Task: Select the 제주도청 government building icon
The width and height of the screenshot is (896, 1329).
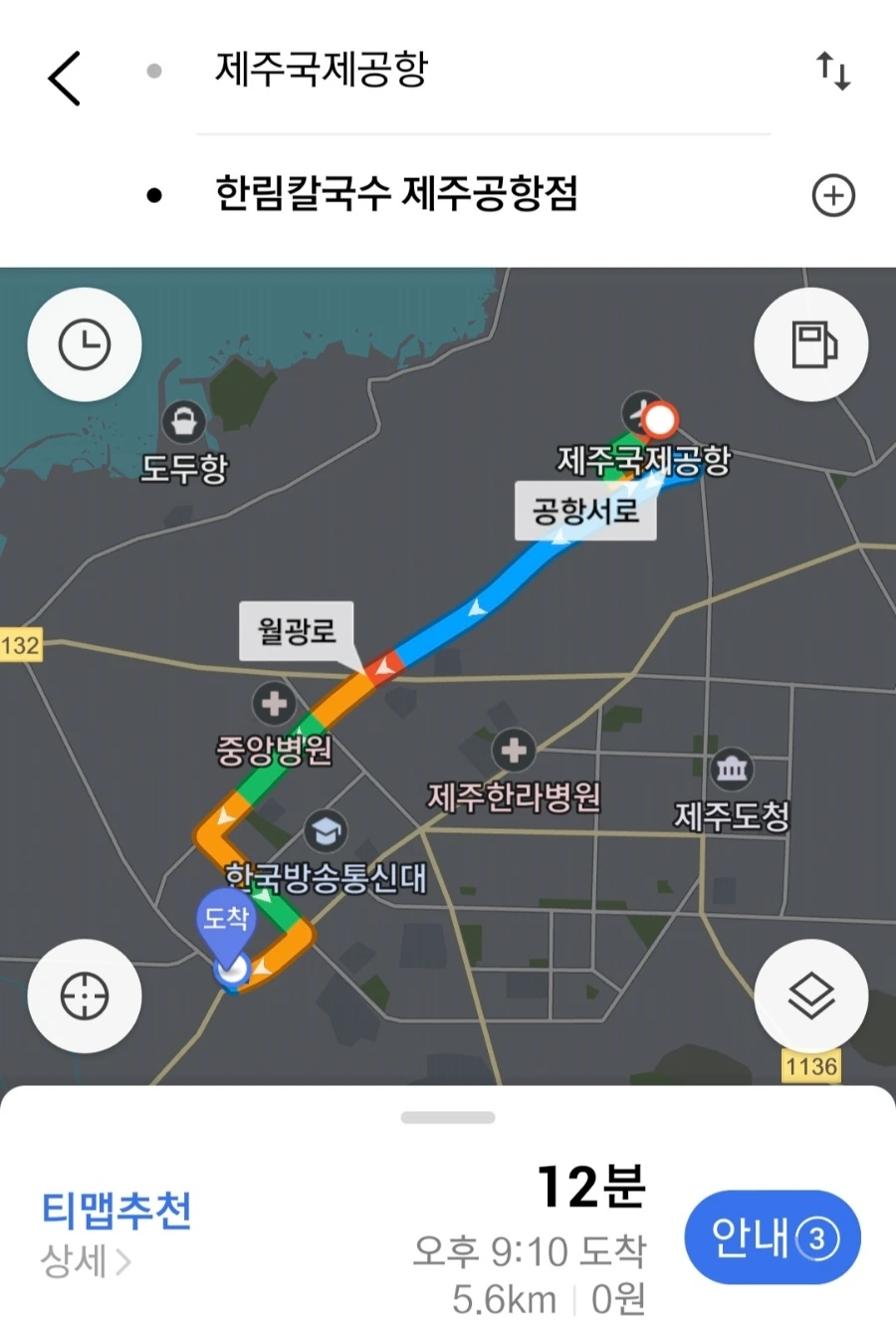Action: click(x=734, y=769)
